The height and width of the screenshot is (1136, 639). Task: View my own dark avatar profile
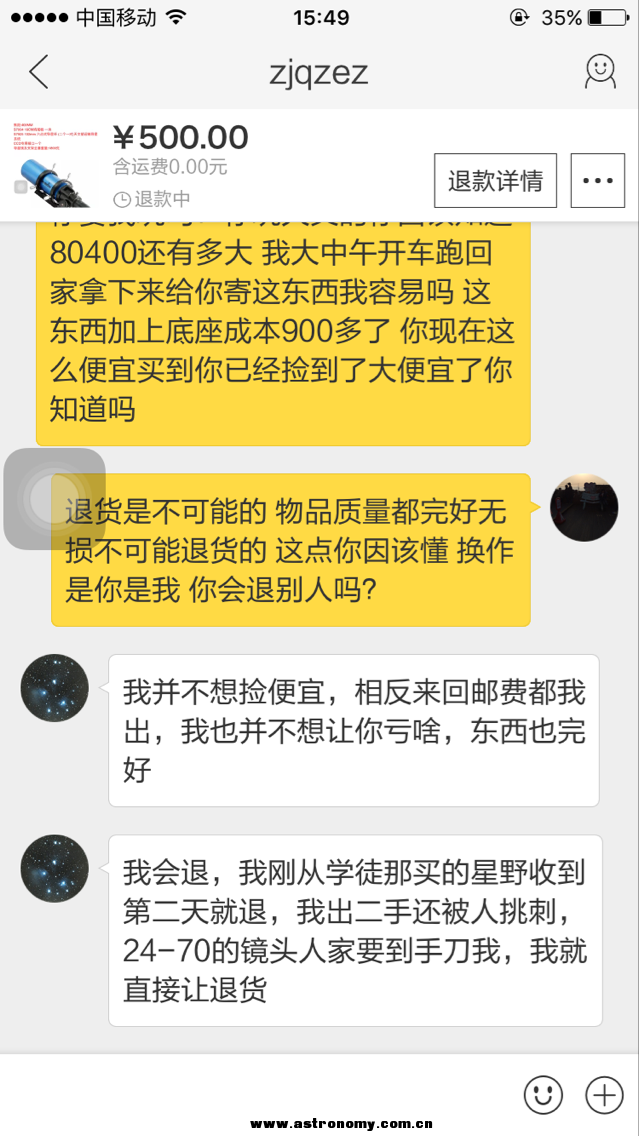tap(585, 508)
